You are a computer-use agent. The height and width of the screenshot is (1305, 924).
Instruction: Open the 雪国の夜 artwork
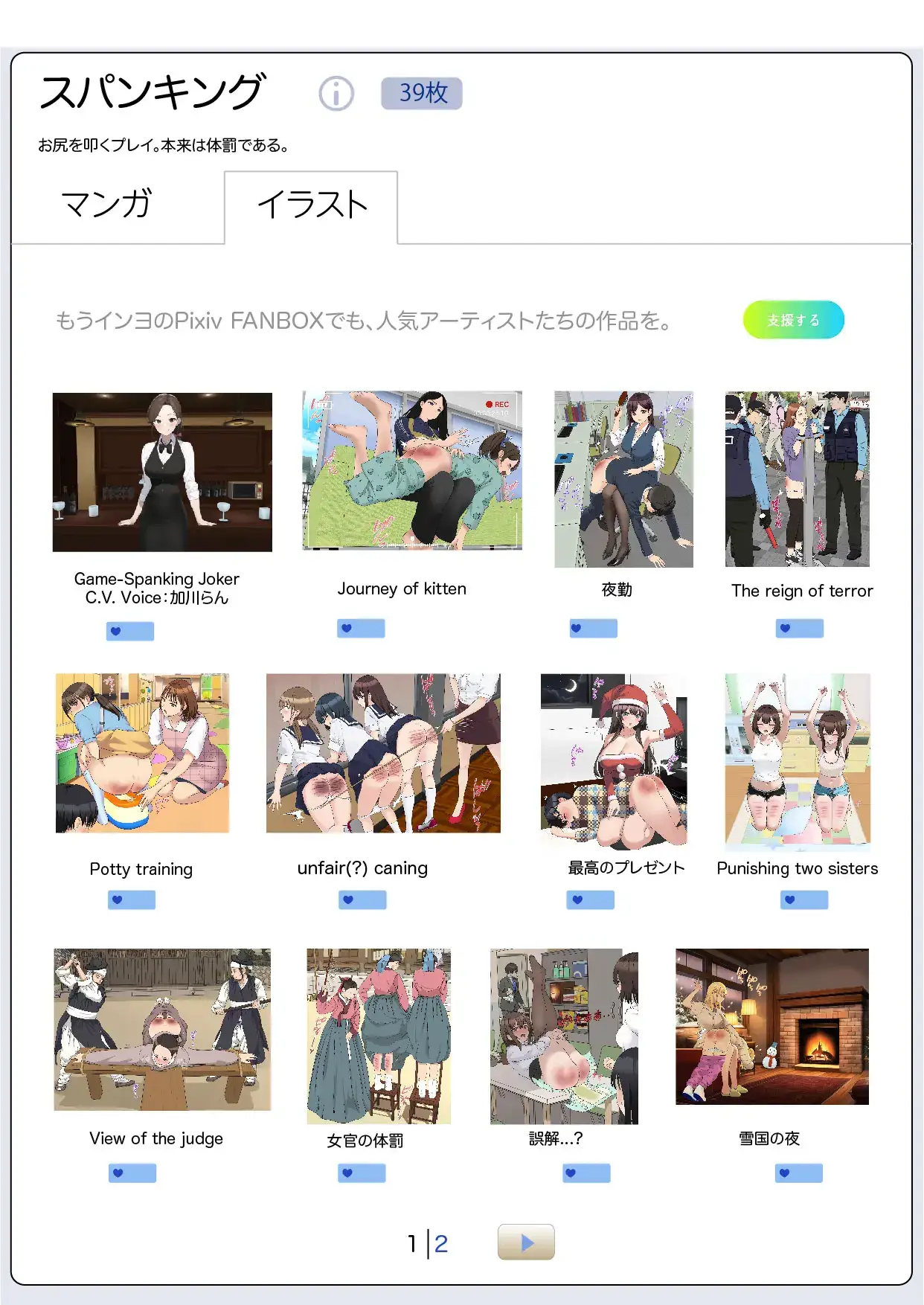[772, 1027]
